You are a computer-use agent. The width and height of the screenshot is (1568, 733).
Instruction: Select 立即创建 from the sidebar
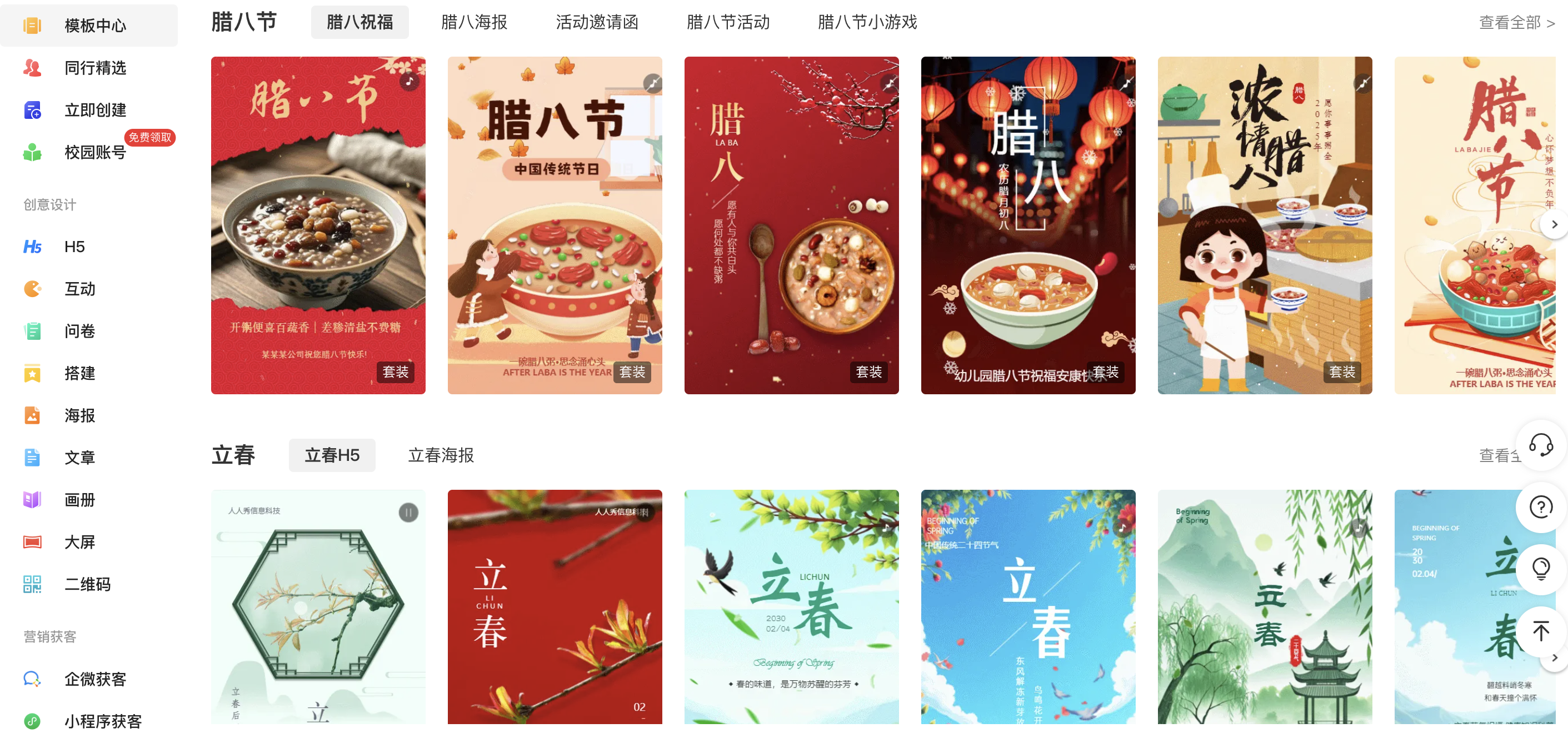[x=94, y=110]
